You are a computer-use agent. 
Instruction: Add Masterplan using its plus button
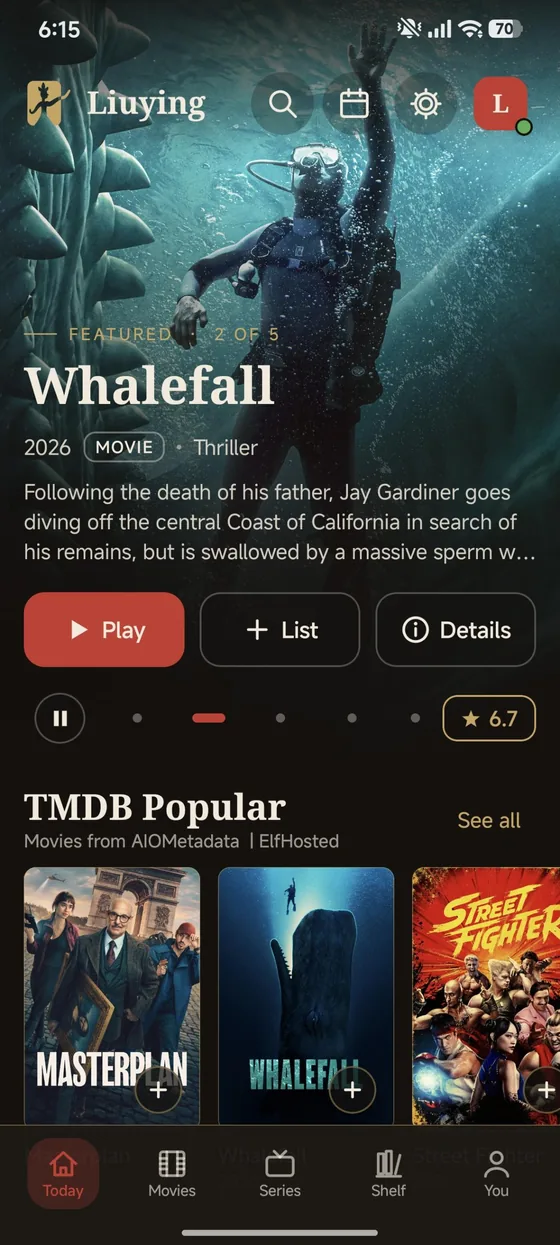click(158, 1090)
